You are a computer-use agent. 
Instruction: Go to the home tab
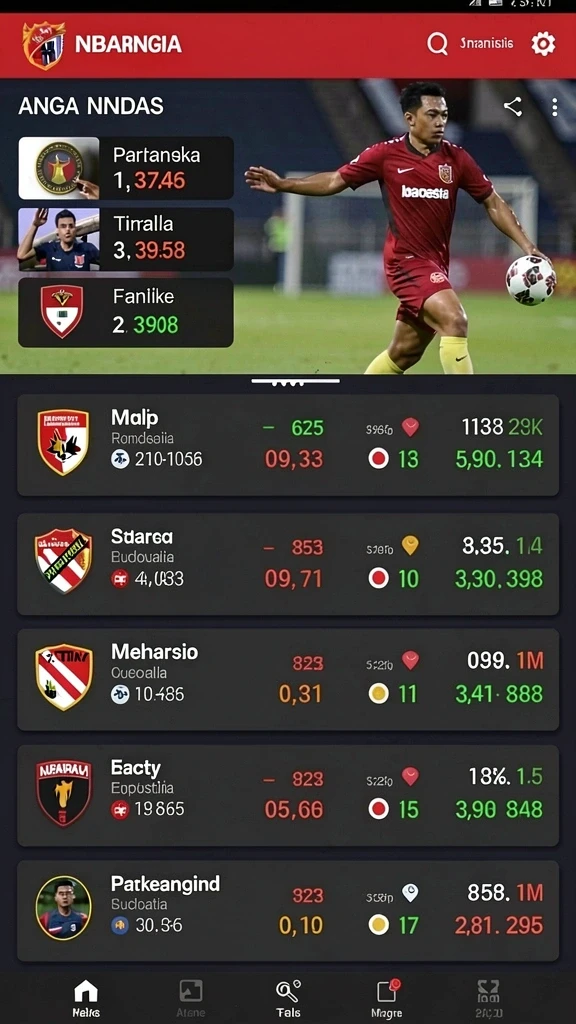(86, 998)
